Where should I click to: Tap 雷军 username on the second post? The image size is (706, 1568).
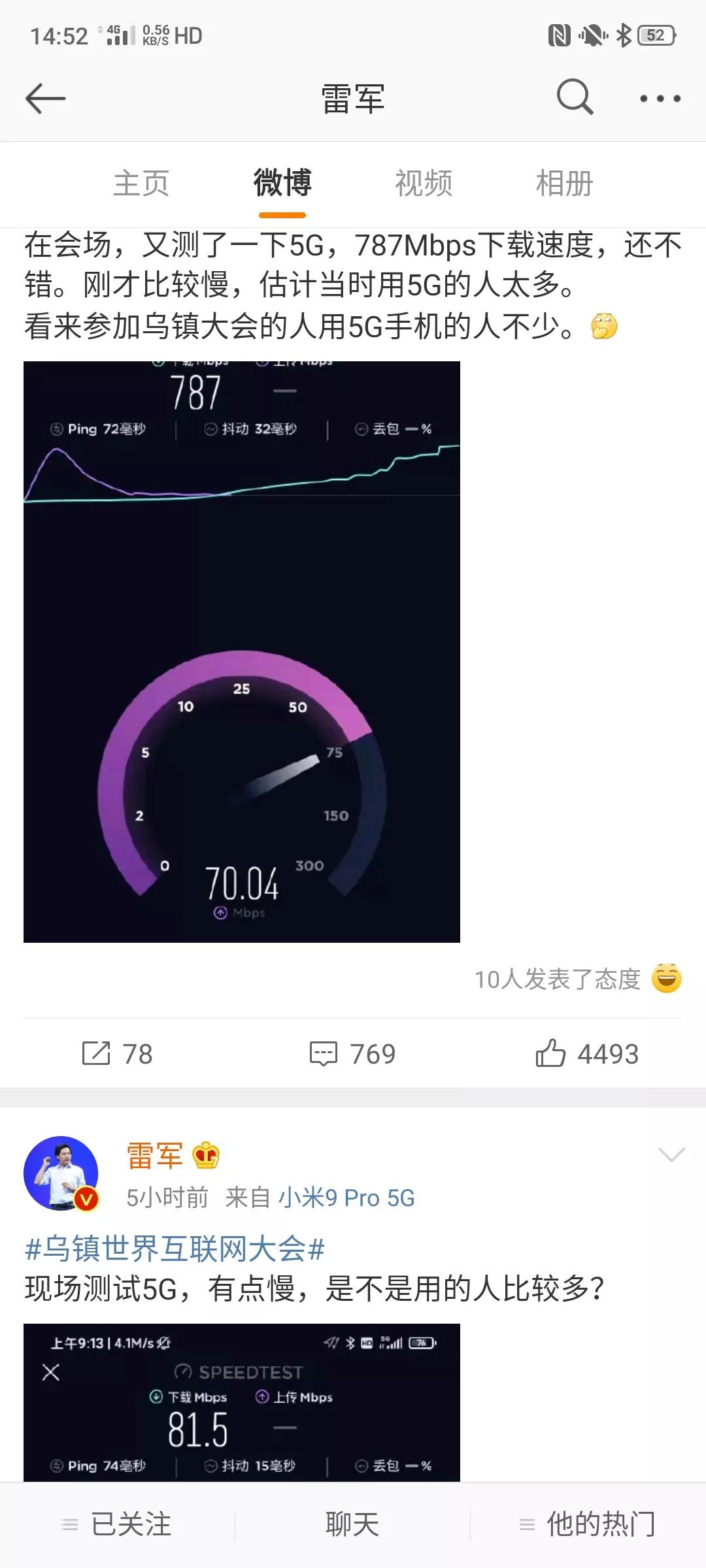(155, 1156)
